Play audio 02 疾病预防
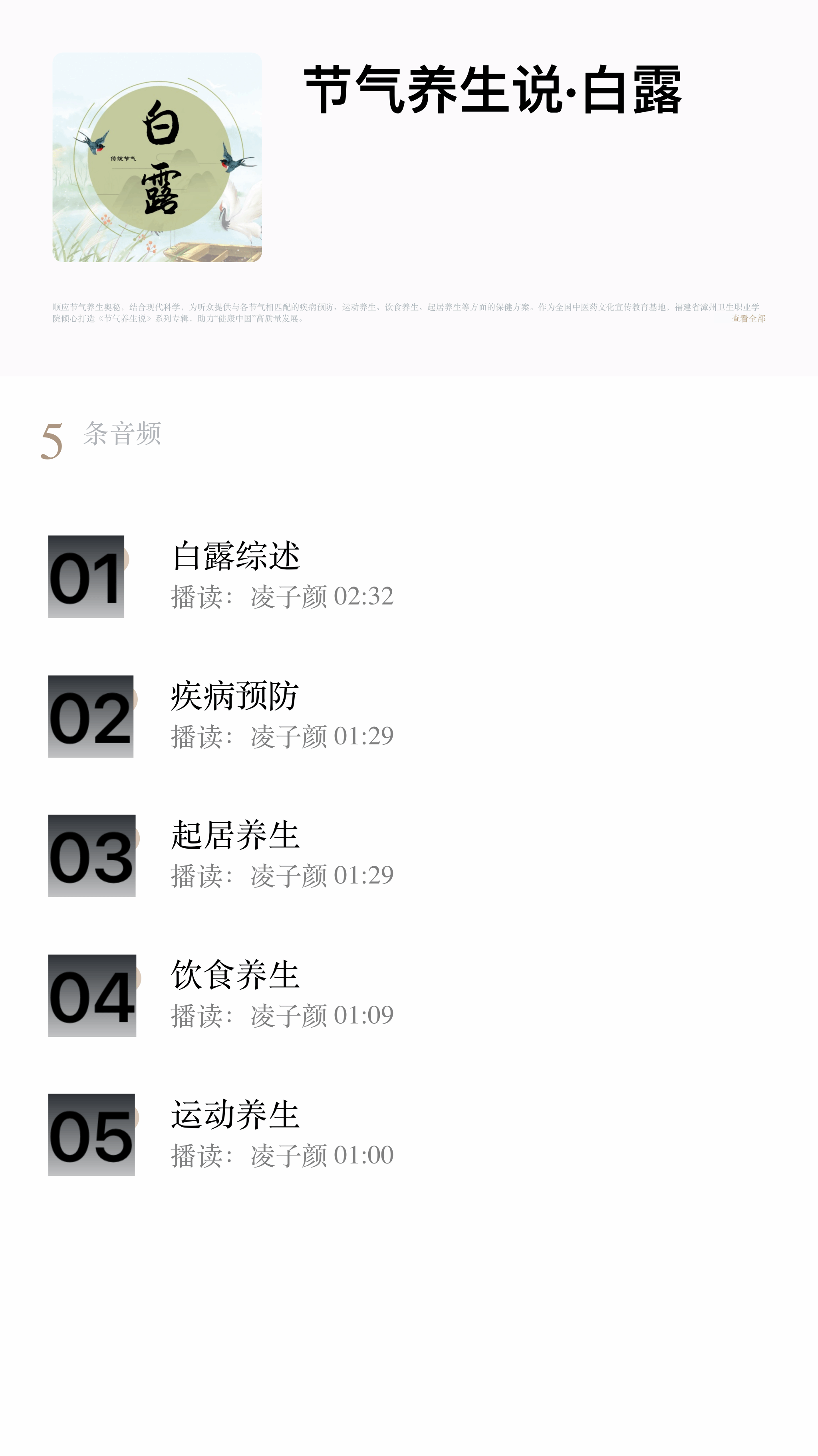Screen dimensions: 818x1456 click(x=234, y=696)
